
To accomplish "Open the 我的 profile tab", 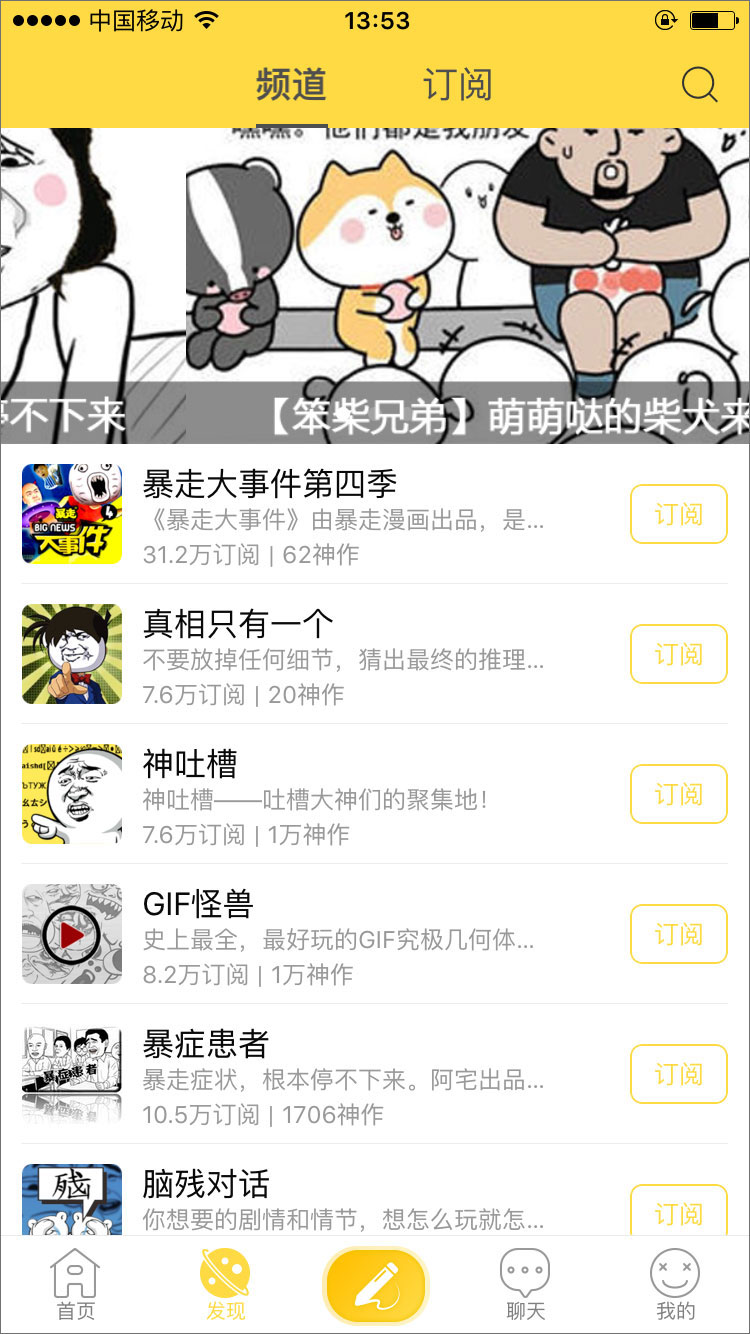I will point(675,1285).
